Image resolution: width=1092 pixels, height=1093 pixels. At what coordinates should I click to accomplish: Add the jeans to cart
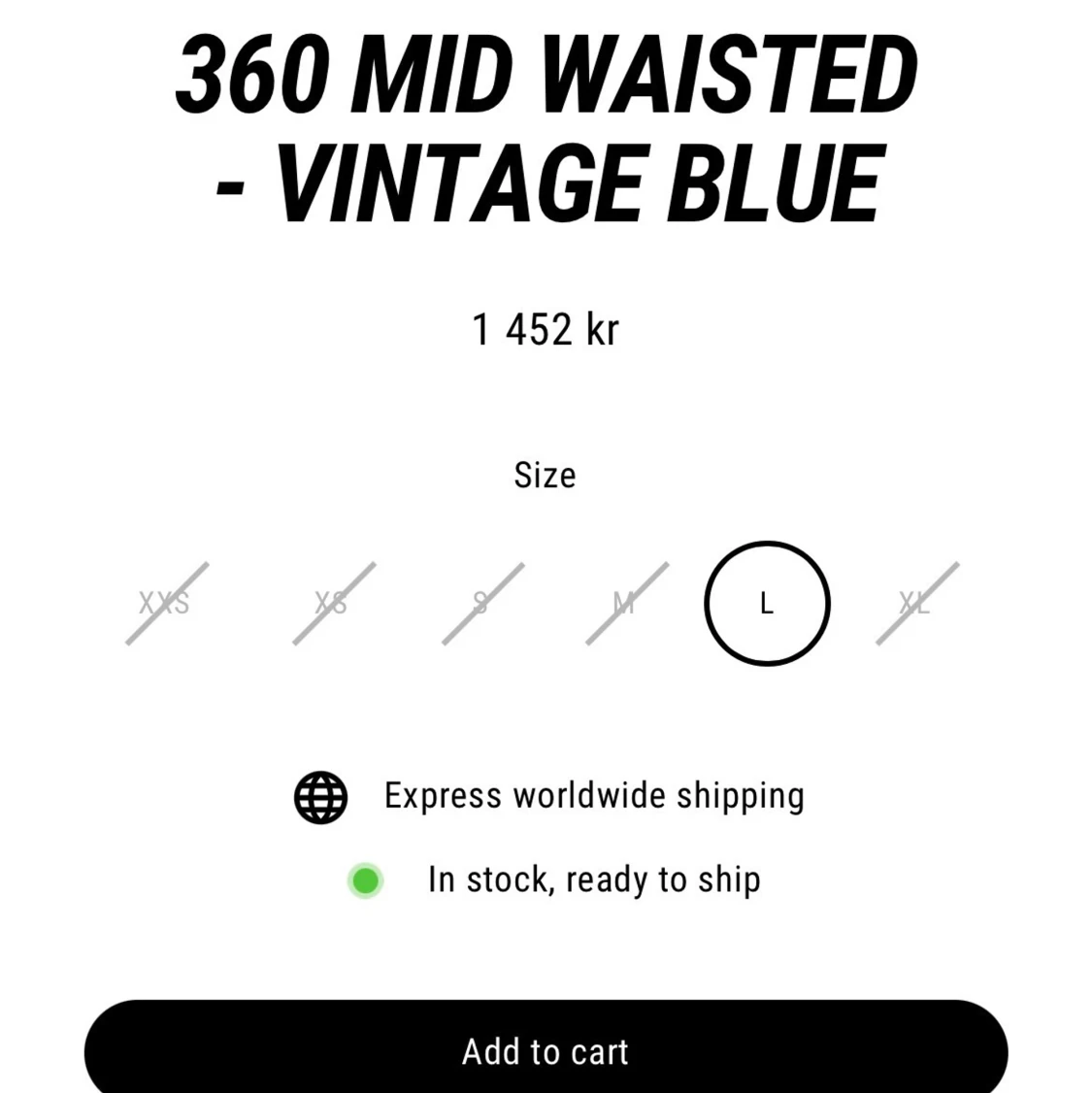pos(546,1051)
